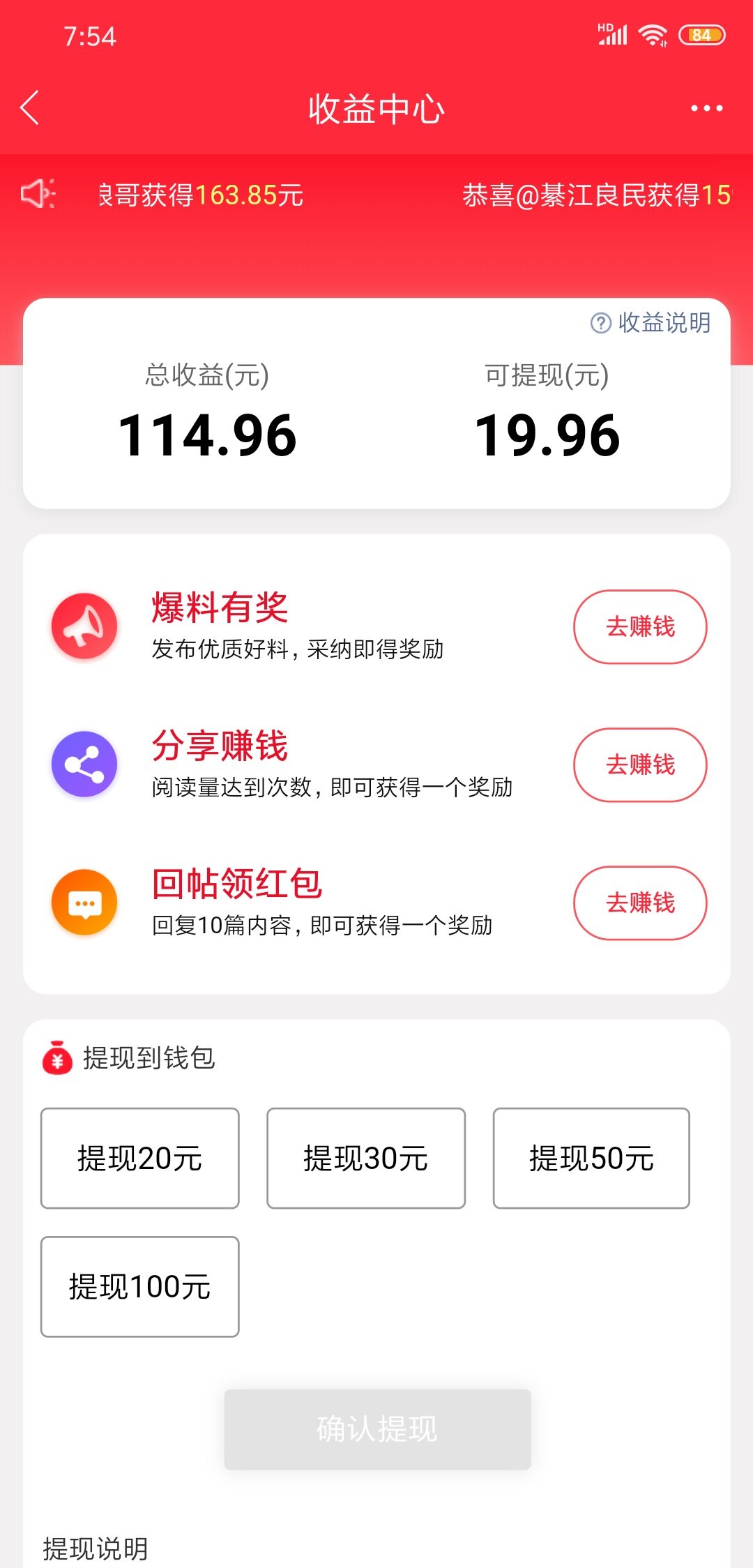Tap 去赚钱 next to 爆料有奖
753x1568 pixels.
(639, 626)
